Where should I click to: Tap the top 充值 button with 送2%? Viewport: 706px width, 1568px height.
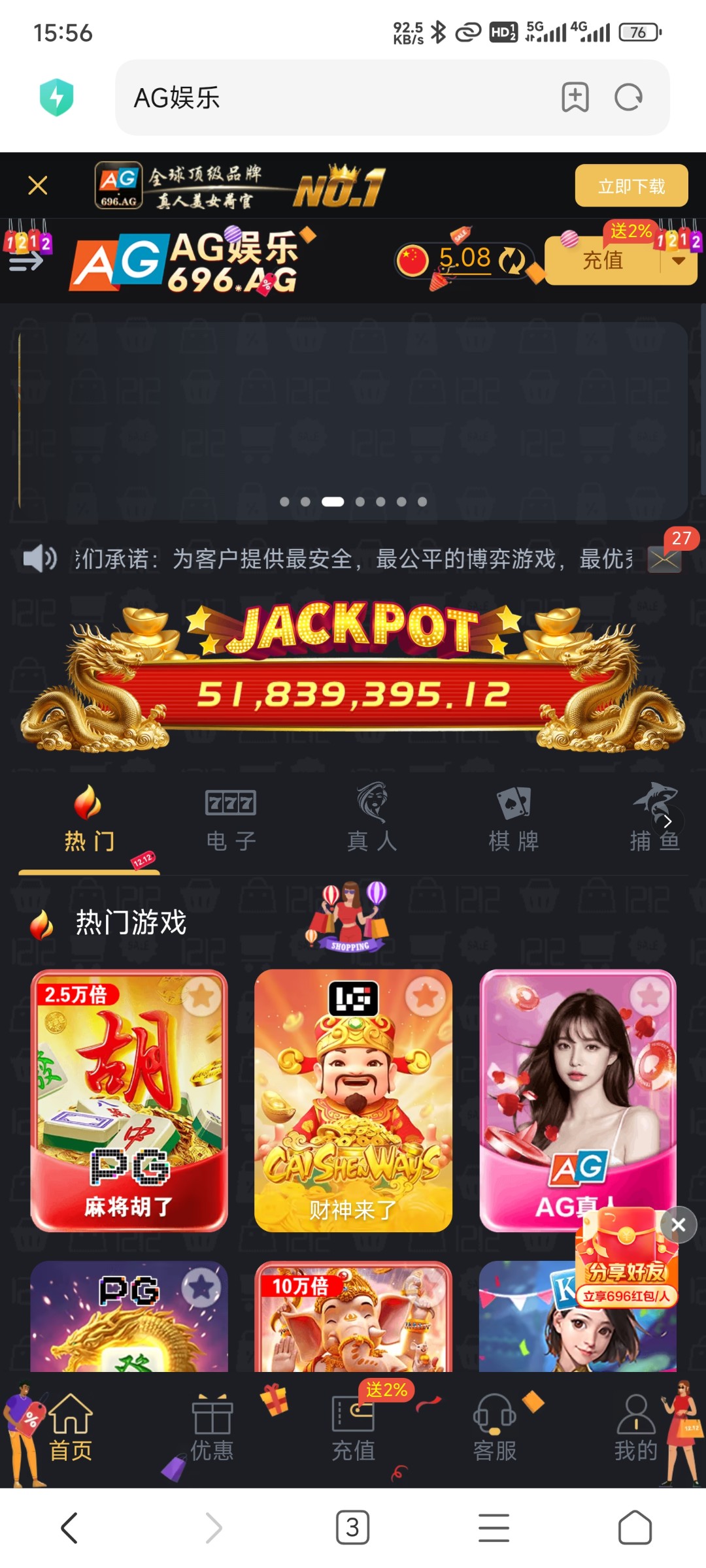coord(603,261)
